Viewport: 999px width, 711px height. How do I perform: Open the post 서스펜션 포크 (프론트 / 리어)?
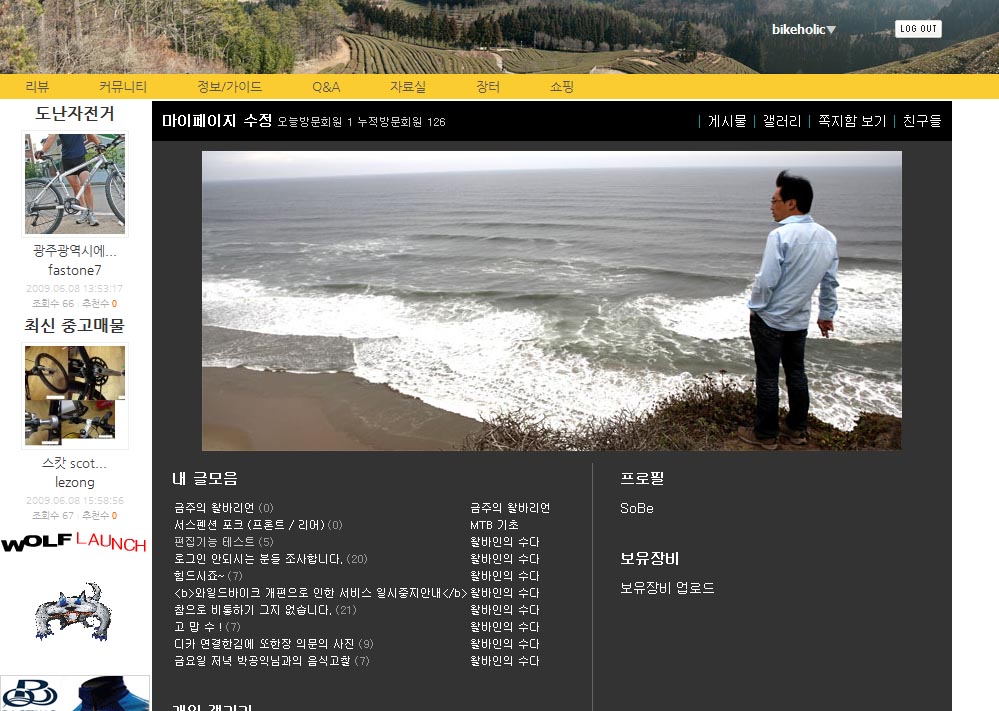pyautogui.click(x=250, y=525)
